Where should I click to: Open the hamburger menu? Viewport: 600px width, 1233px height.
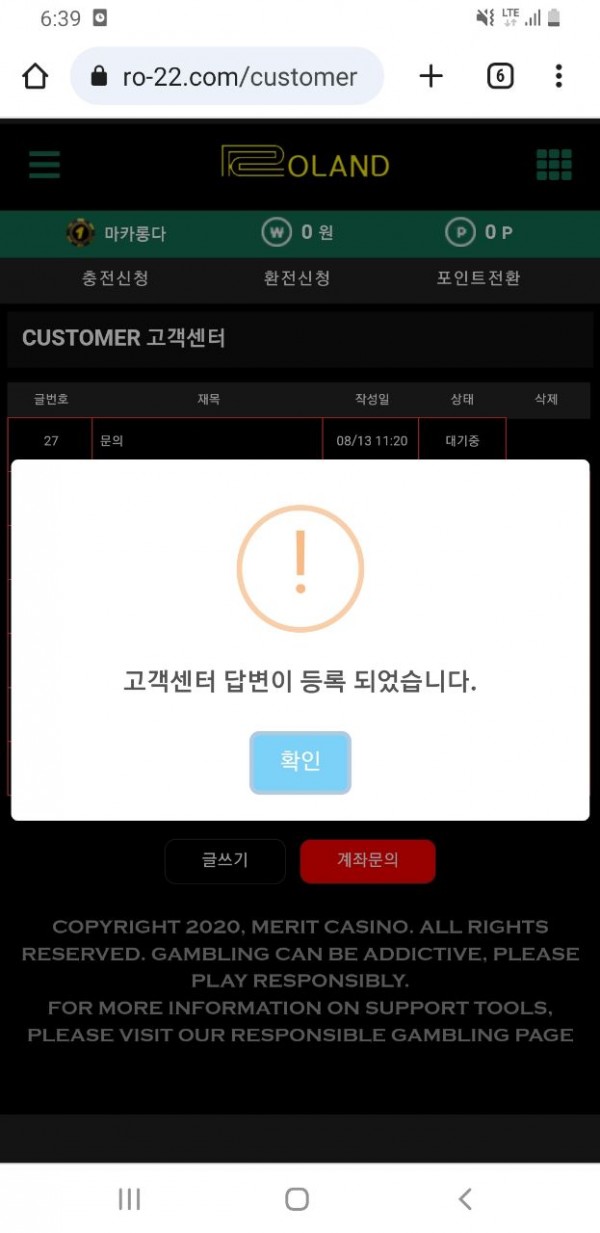pos(44,164)
